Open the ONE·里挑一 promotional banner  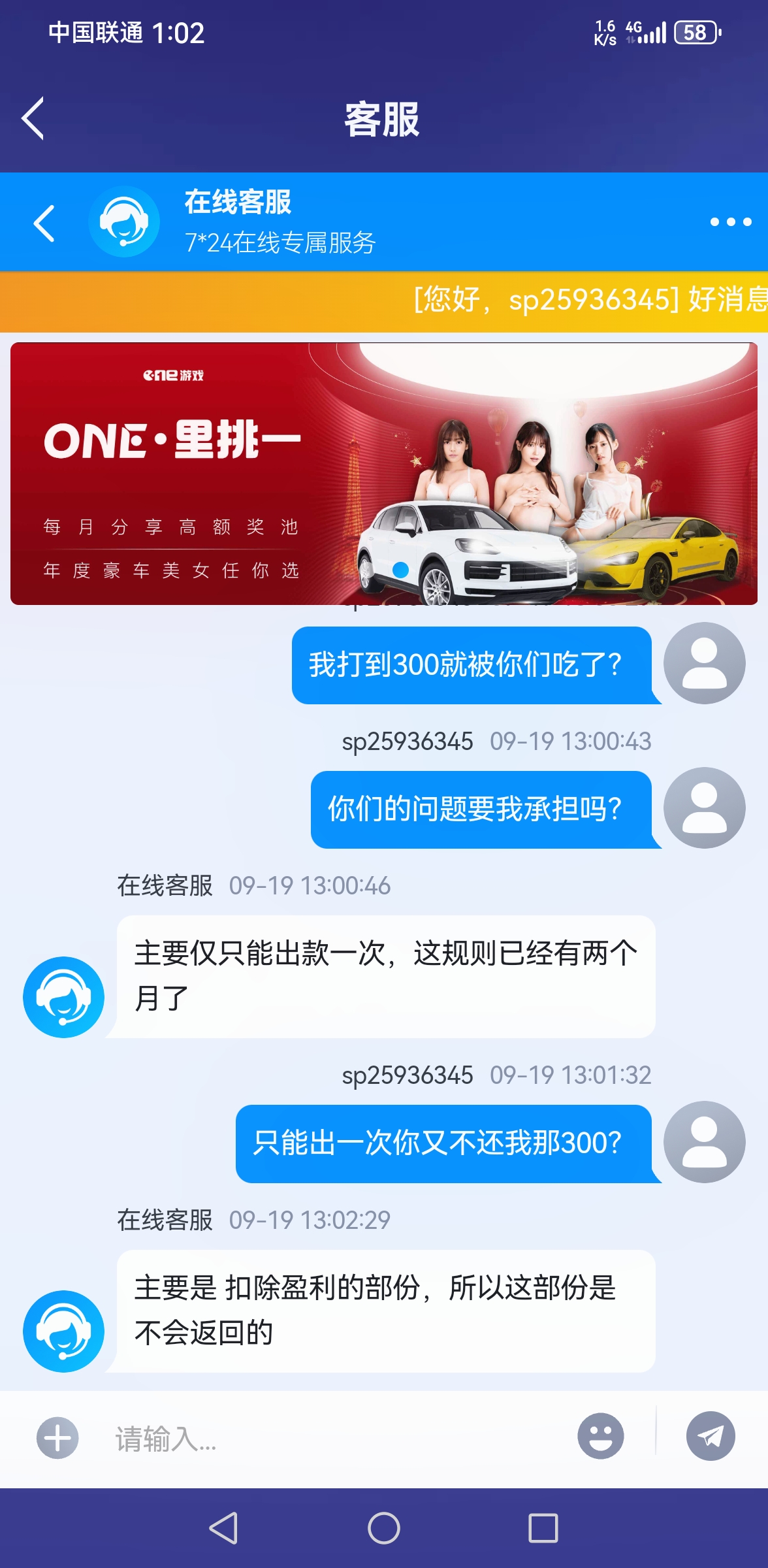point(384,474)
